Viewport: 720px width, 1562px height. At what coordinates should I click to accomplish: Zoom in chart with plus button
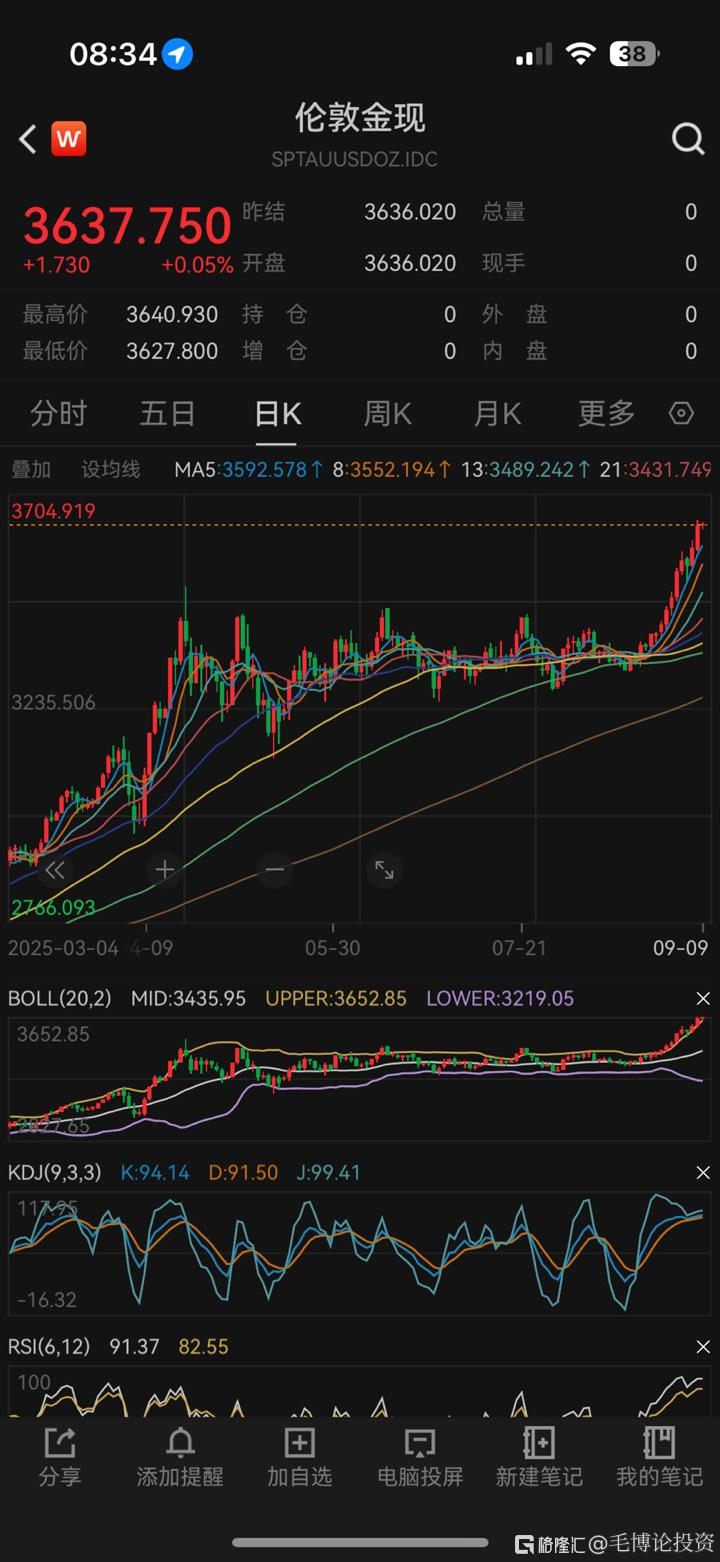pyautogui.click(x=165, y=870)
